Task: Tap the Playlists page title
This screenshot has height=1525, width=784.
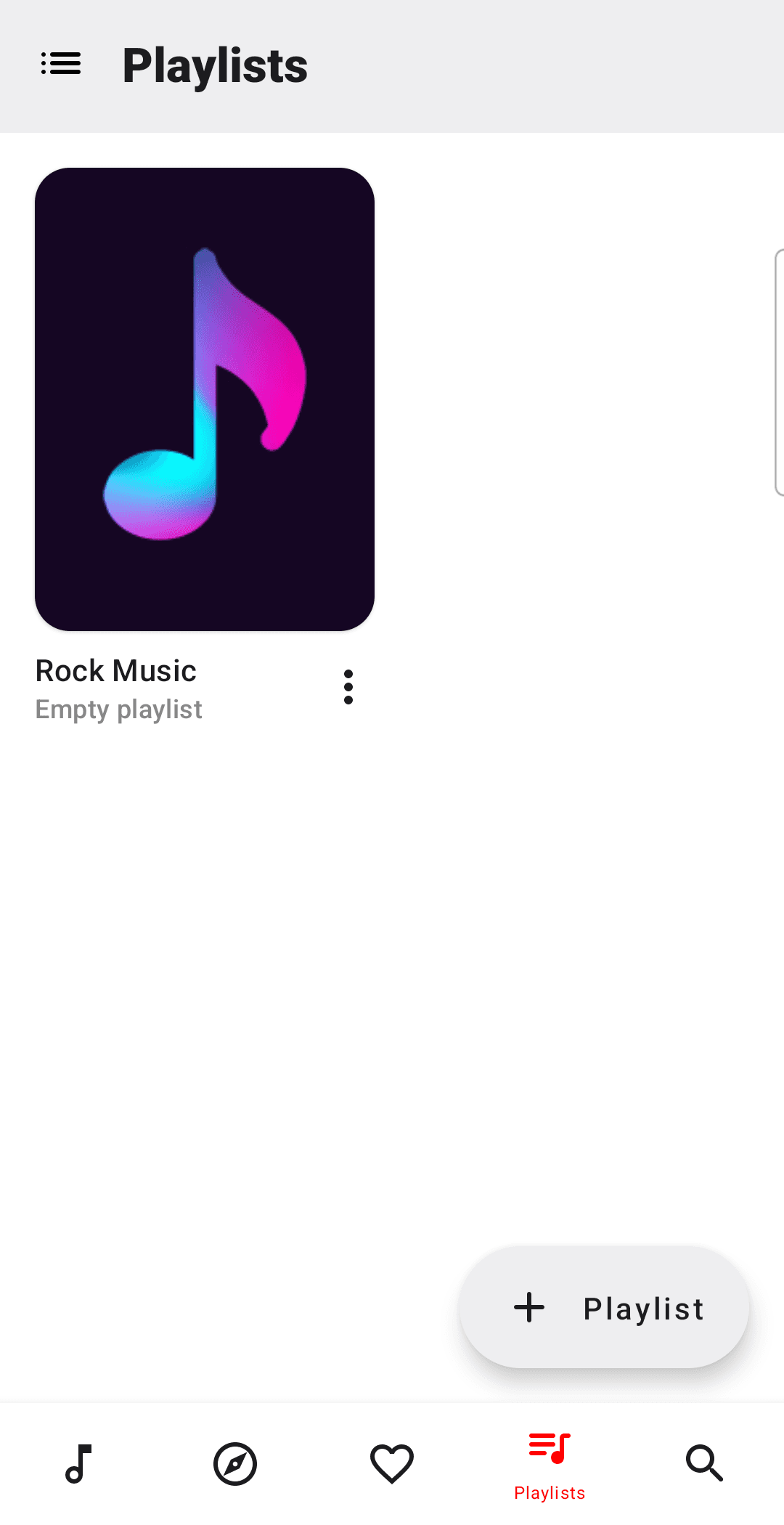Action: [x=215, y=65]
